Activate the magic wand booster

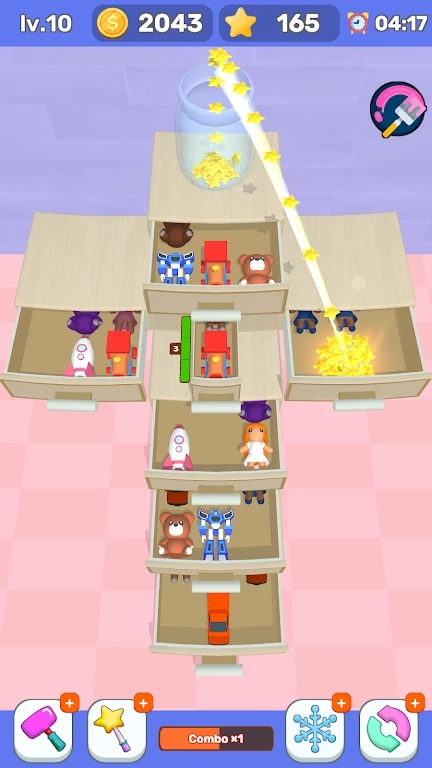(x=117, y=731)
